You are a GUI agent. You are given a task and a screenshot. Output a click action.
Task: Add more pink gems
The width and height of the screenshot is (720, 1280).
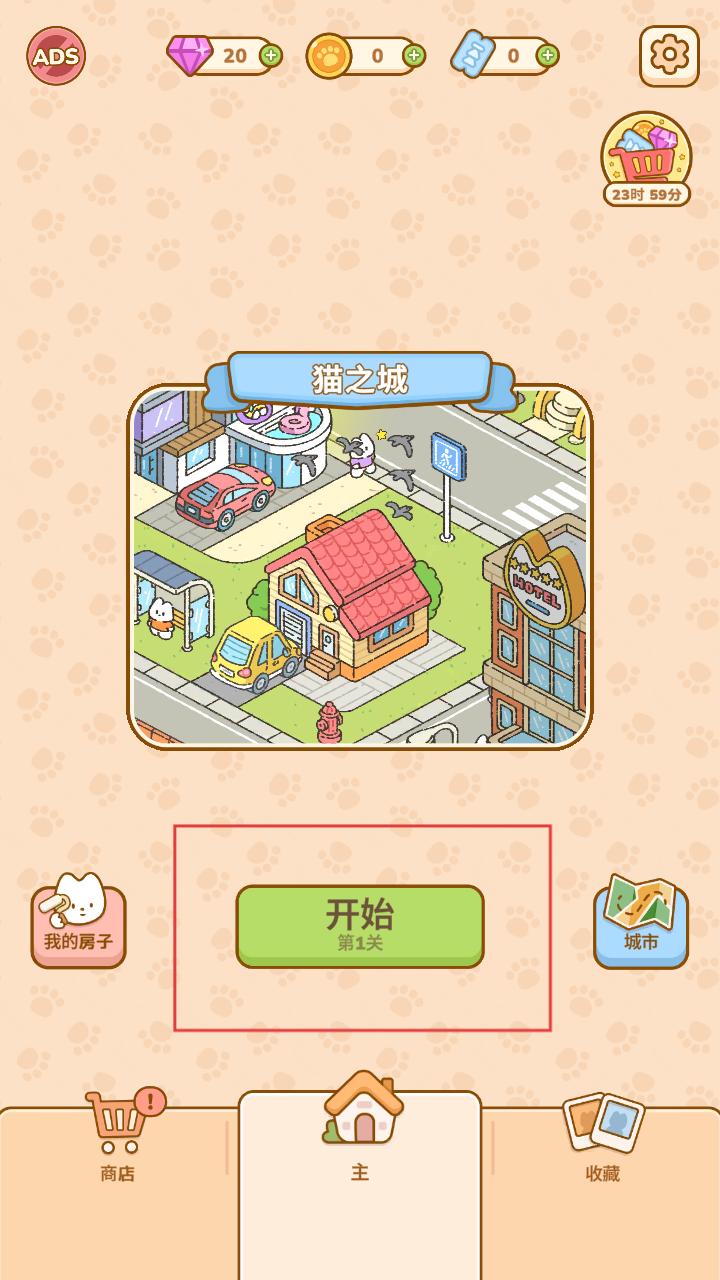(270, 56)
